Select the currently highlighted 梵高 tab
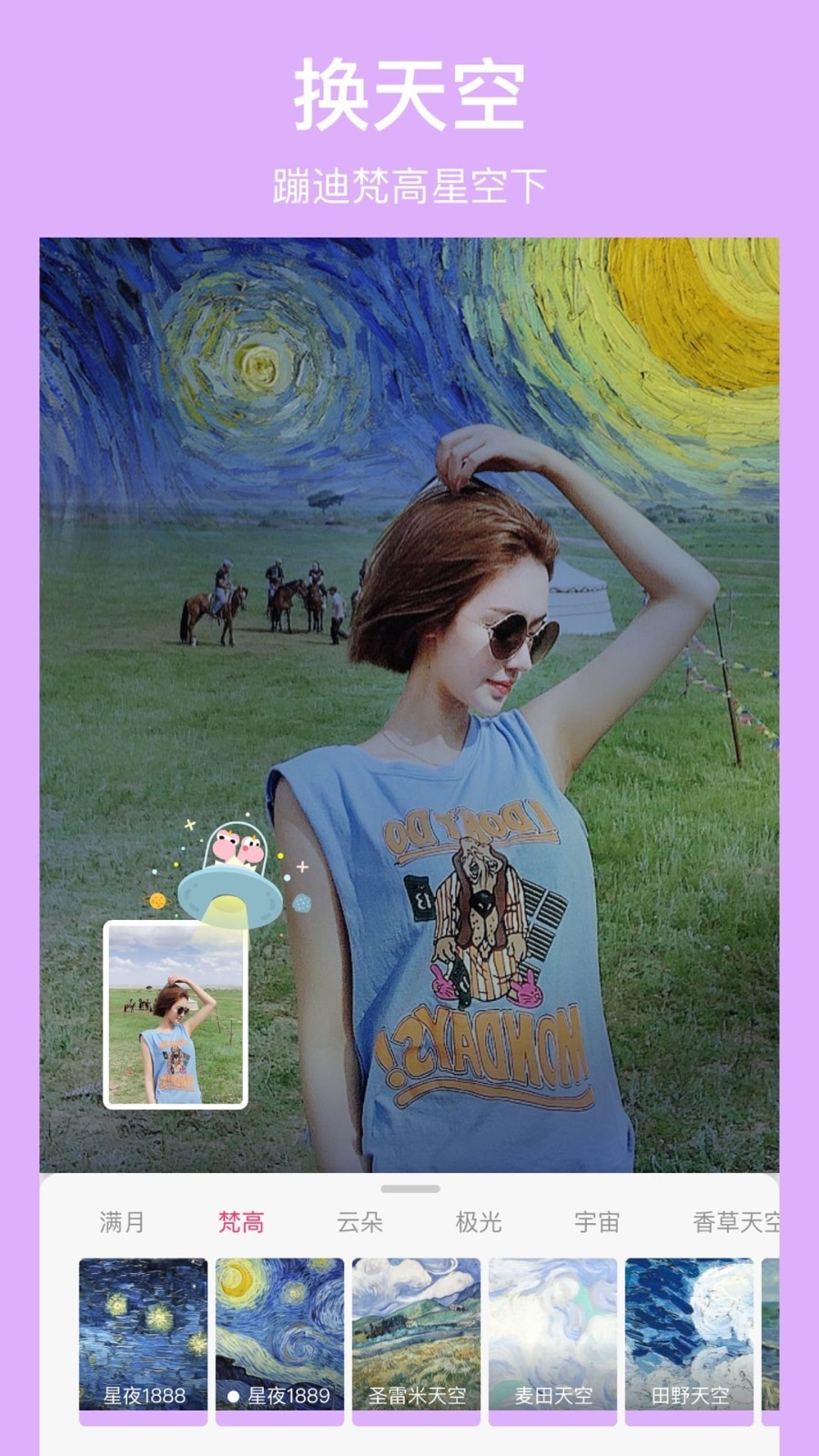The height and width of the screenshot is (1456, 819). (x=242, y=1223)
